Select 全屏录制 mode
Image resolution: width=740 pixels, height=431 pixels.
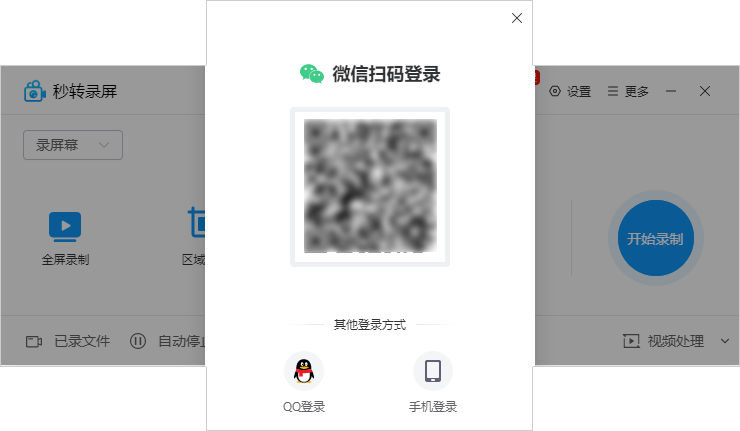click(x=65, y=238)
